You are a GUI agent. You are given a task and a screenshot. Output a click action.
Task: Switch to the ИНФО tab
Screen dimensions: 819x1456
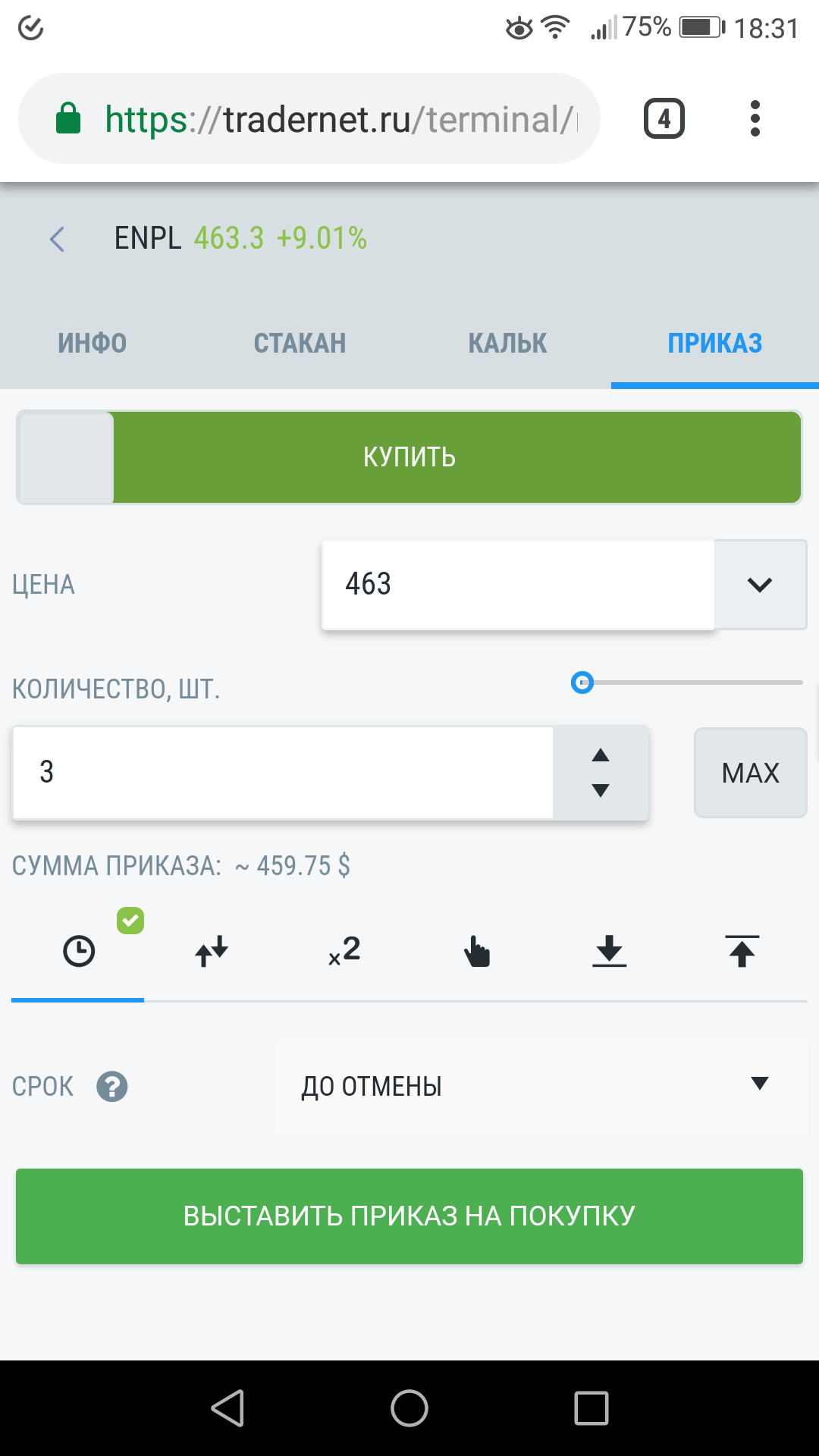pos(93,343)
